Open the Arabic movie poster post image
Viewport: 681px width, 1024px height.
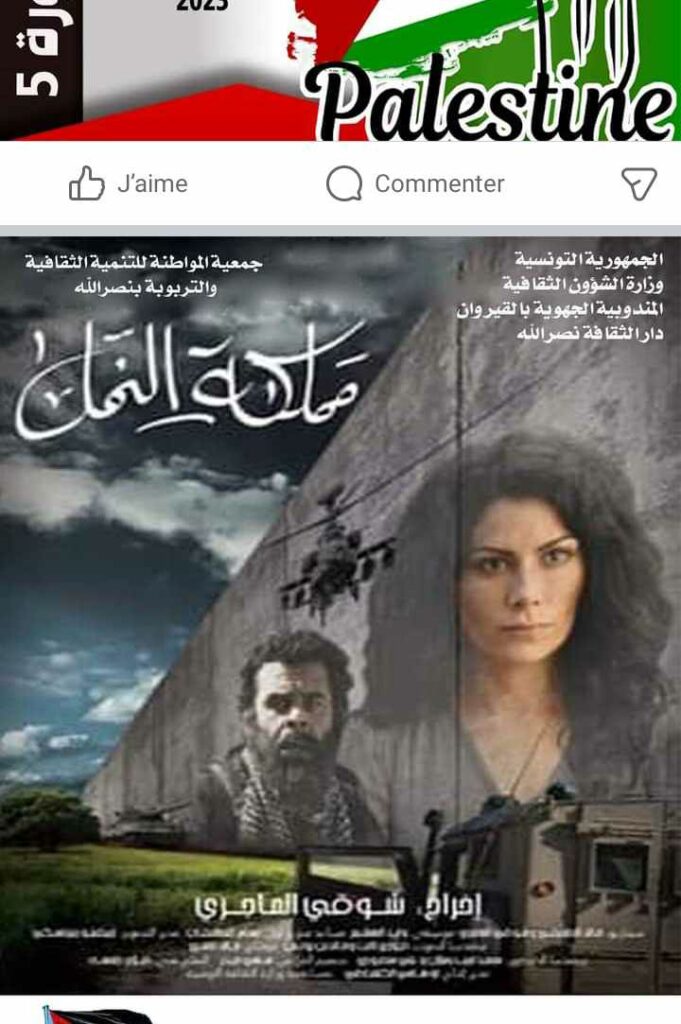(x=340, y=615)
